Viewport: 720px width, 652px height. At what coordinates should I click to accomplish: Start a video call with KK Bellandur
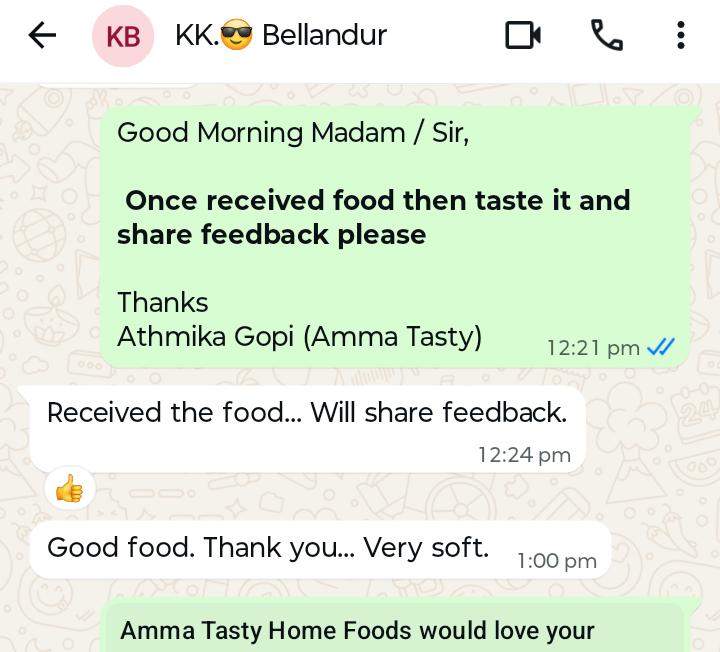coord(523,35)
